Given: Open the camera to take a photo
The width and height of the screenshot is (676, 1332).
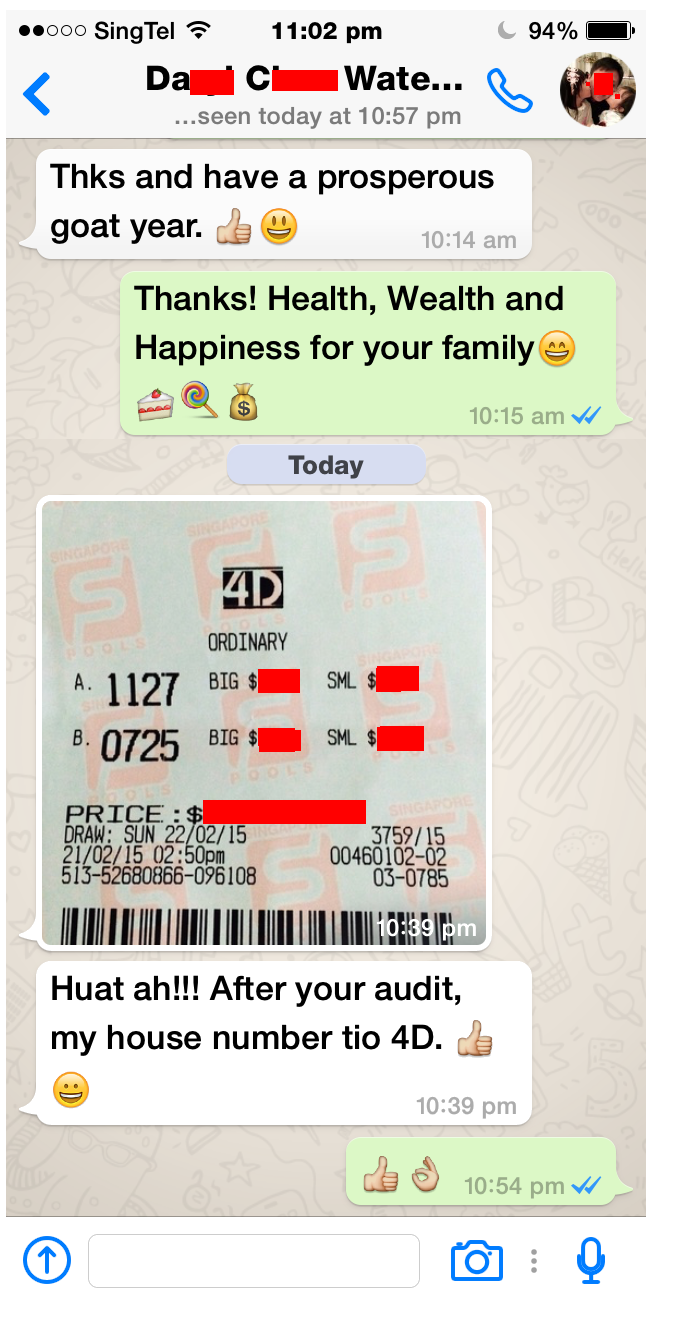Looking at the screenshot, I should [476, 1260].
